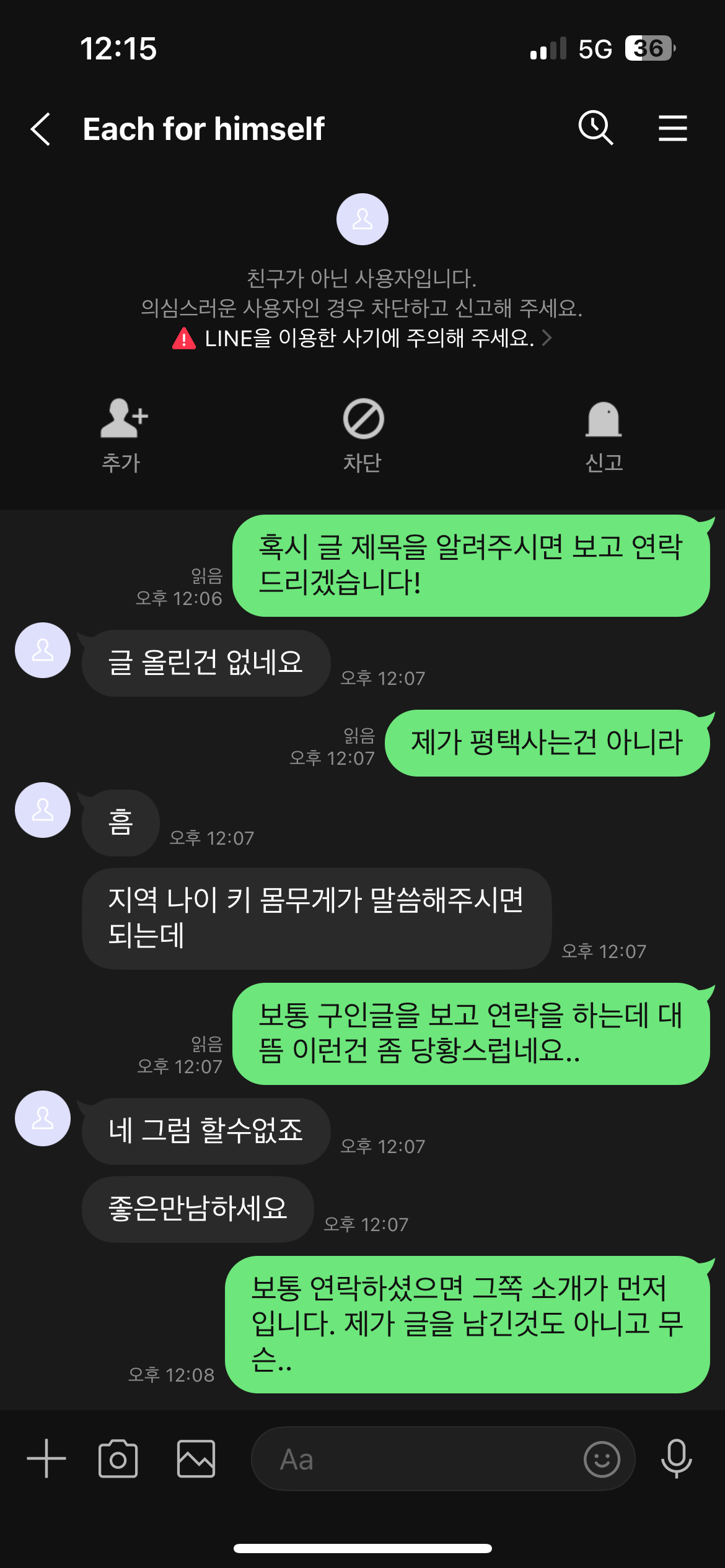
Task: Open the profile picture at the top
Action: tap(362, 219)
